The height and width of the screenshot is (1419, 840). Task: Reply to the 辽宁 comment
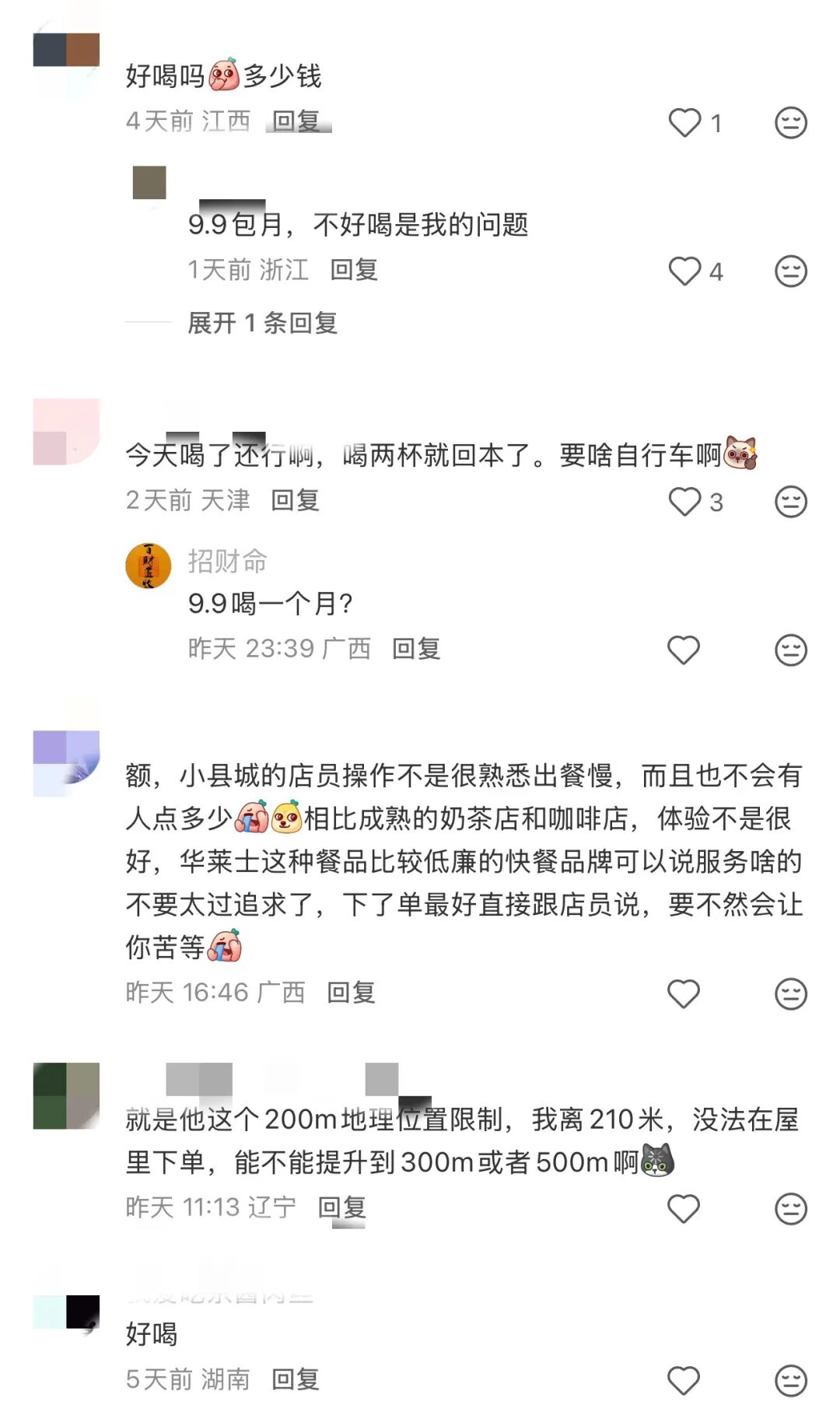click(x=342, y=1207)
